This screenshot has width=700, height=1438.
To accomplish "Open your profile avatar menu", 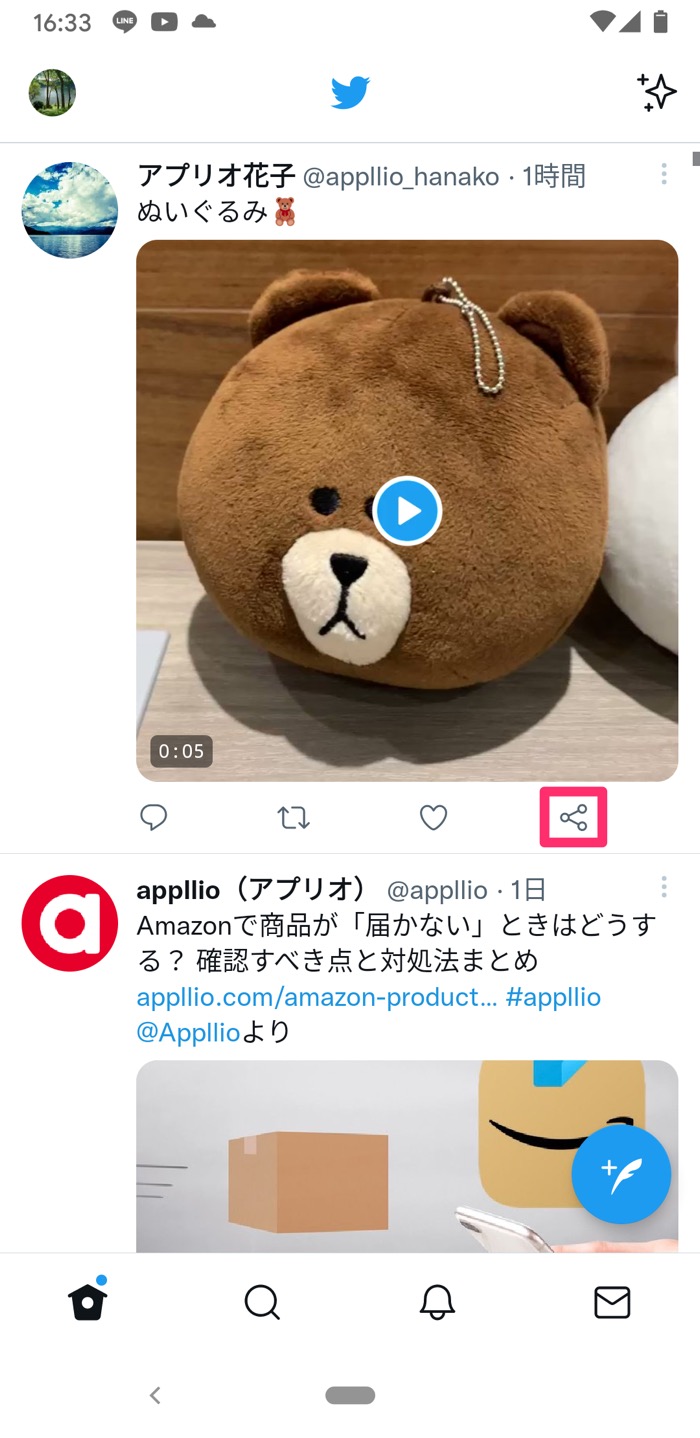I will pyautogui.click(x=52, y=93).
